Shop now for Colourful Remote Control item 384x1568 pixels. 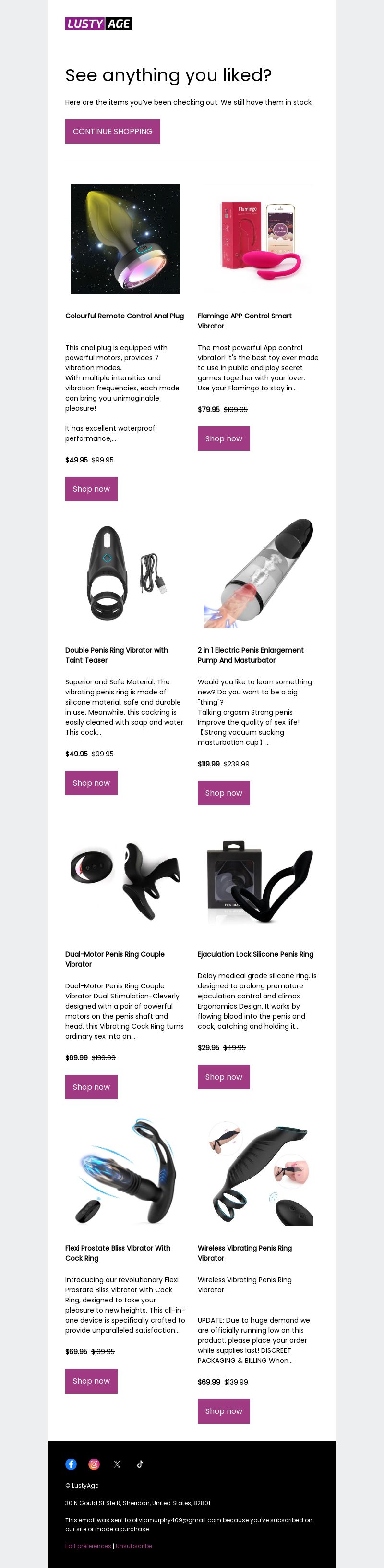coord(91,489)
